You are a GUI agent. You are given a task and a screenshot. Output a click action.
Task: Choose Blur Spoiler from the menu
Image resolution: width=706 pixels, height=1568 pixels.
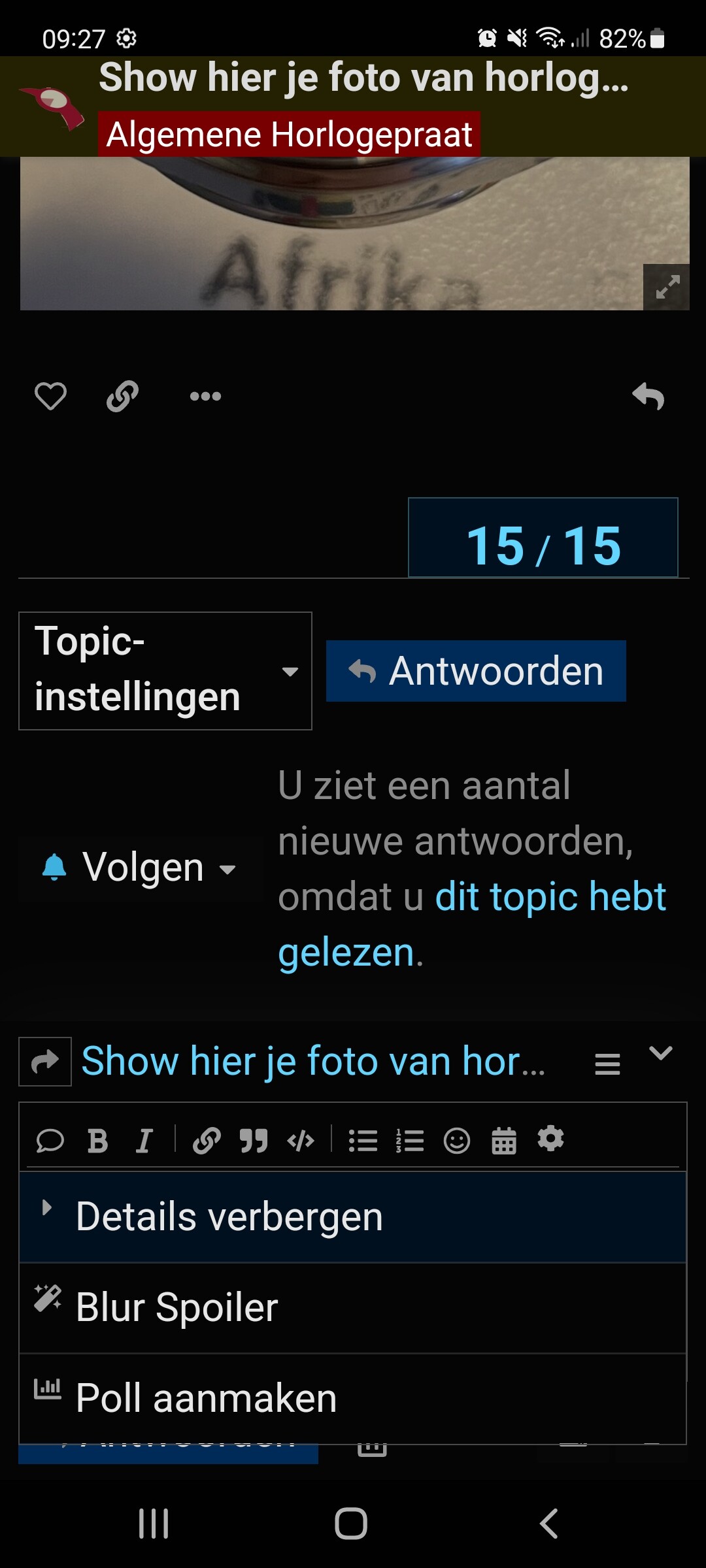pyautogui.click(x=353, y=1308)
